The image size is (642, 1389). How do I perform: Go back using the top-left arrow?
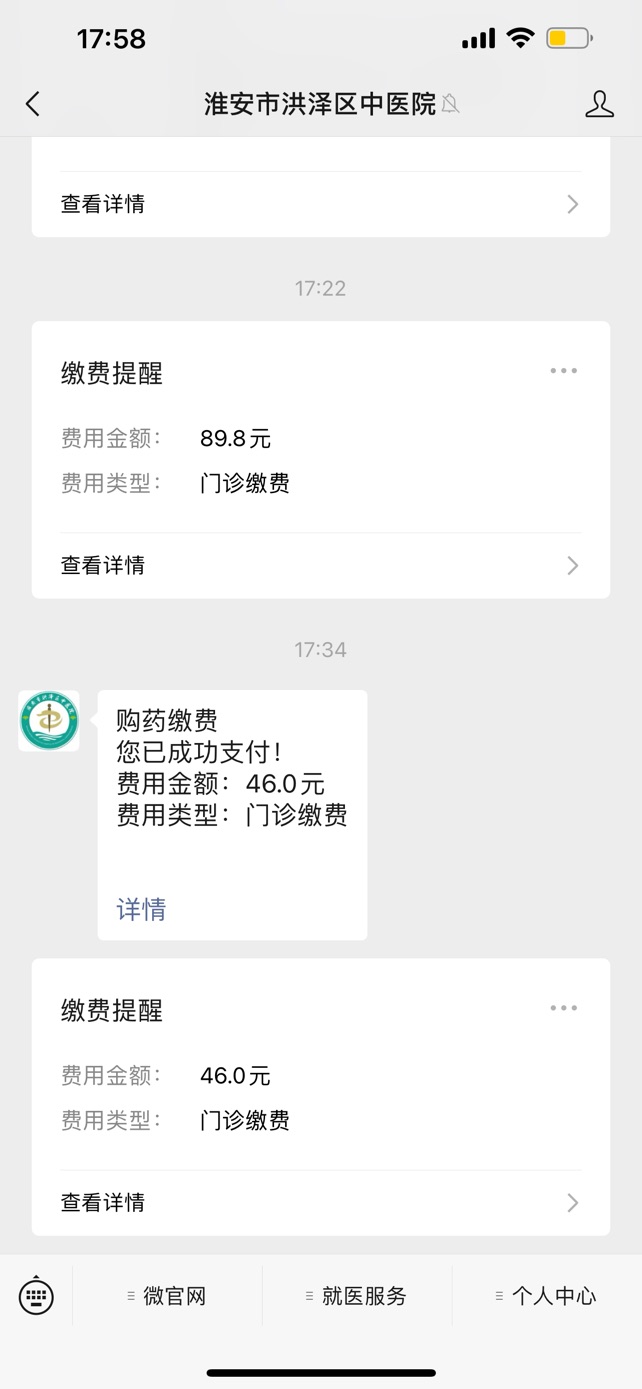32,104
